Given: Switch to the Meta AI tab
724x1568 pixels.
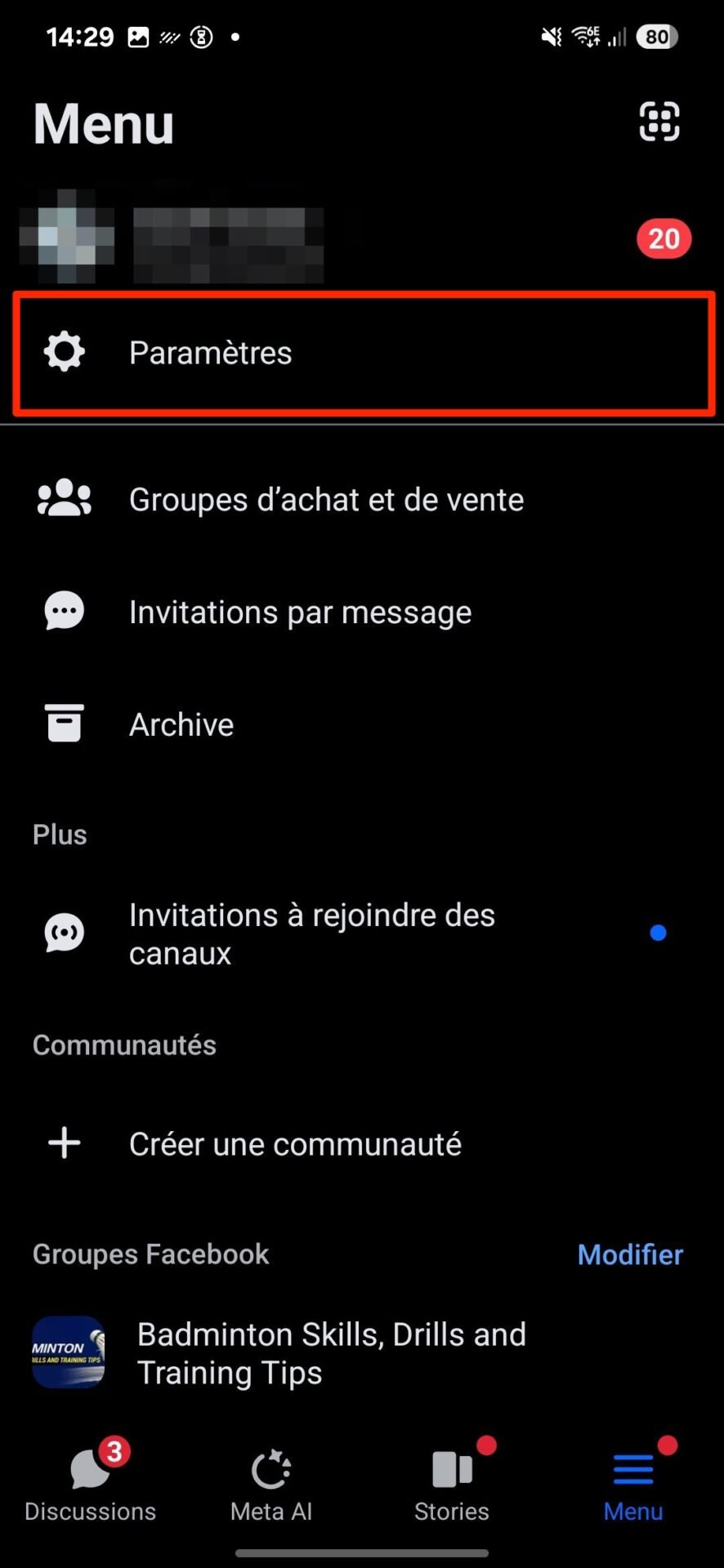Looking at the screenshot, I should pos(271,1486).
